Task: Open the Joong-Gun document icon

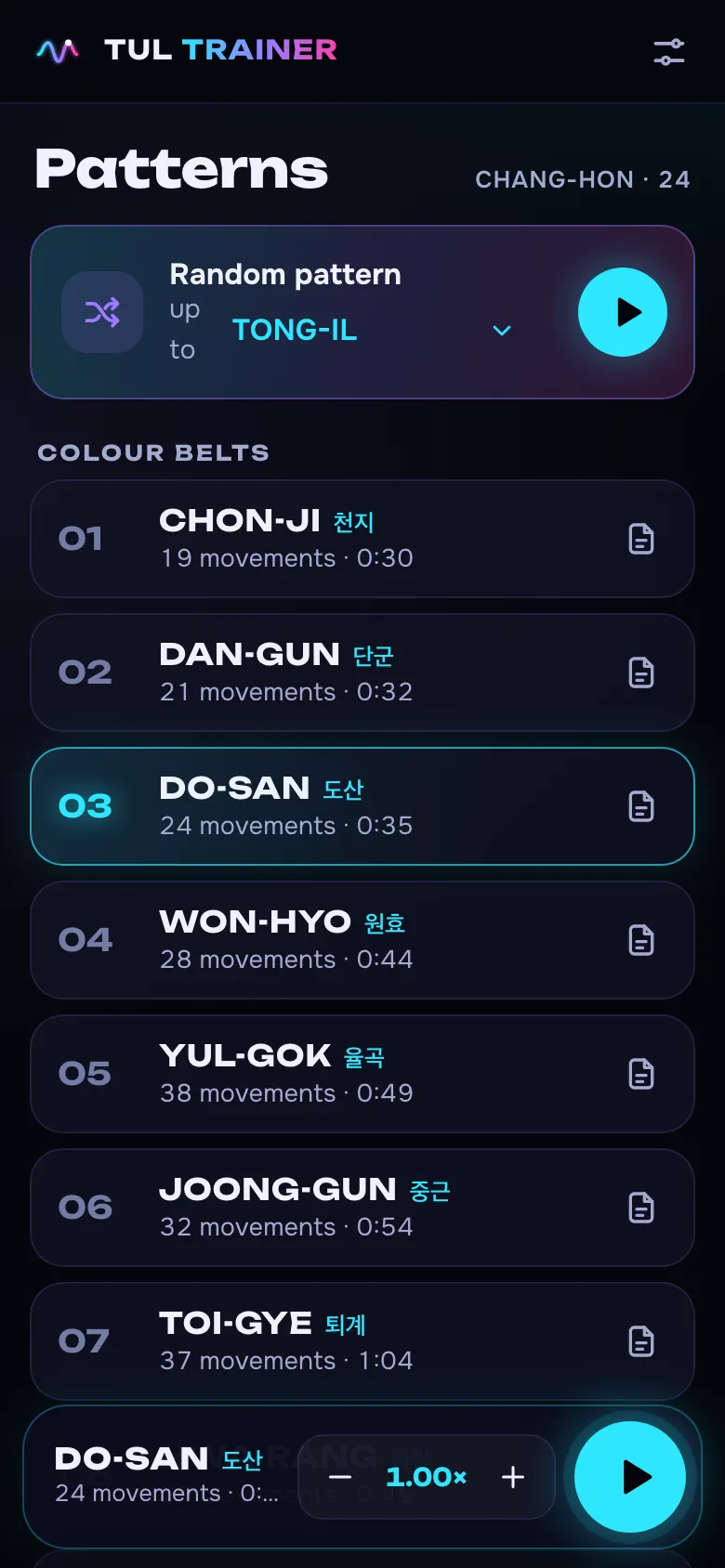Action: (x=641, y=1208)
